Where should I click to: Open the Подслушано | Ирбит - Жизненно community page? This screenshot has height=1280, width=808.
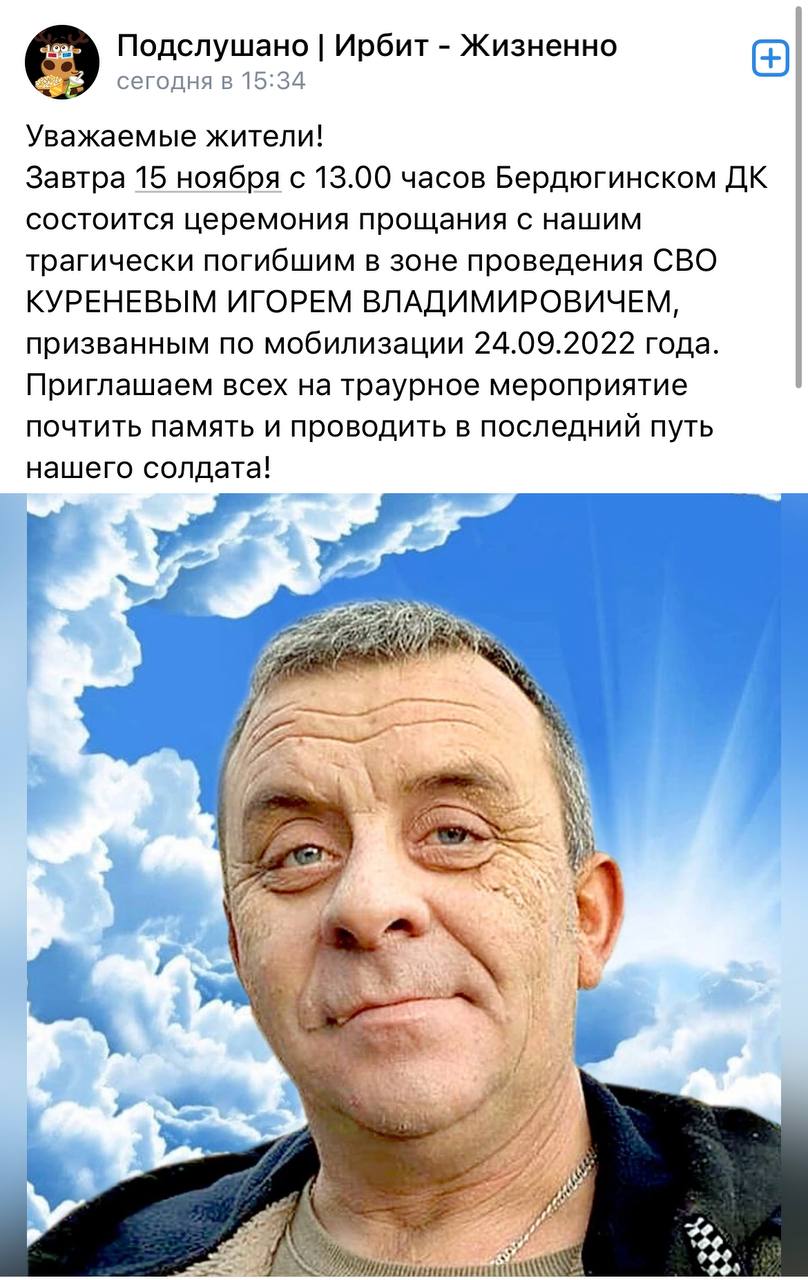366,45
